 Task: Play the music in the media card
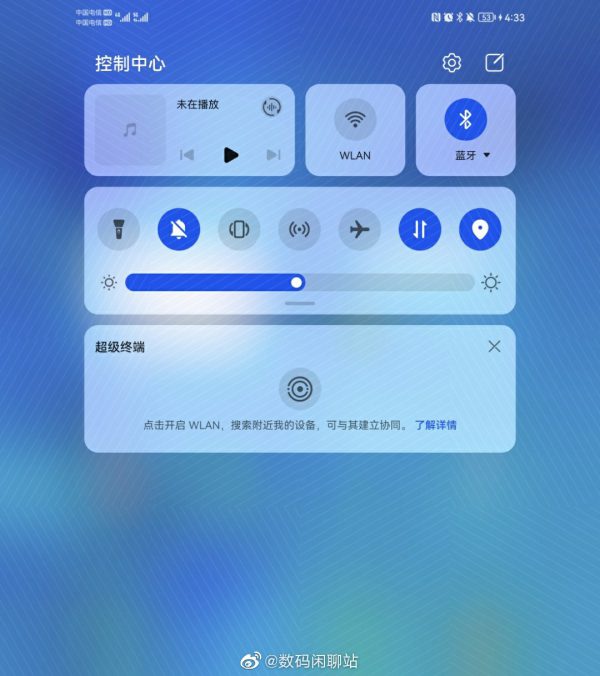point(231,155)
